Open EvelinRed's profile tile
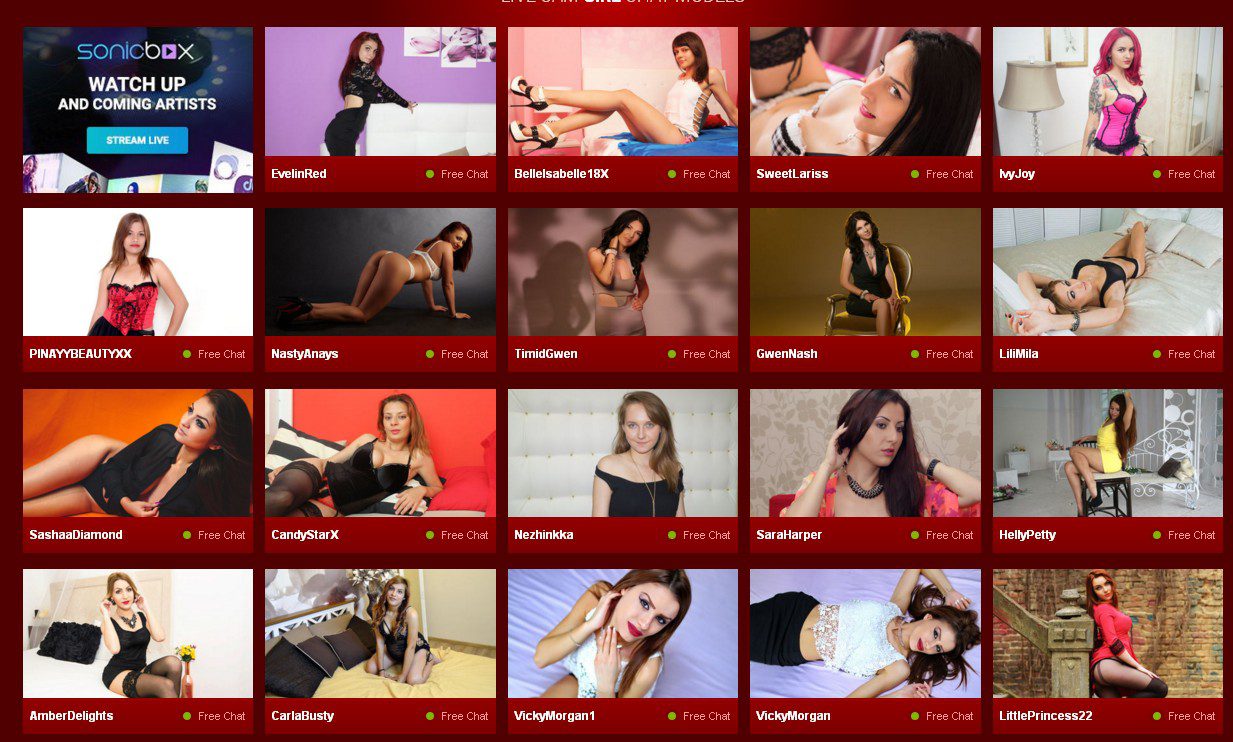 tap(380, 92)
